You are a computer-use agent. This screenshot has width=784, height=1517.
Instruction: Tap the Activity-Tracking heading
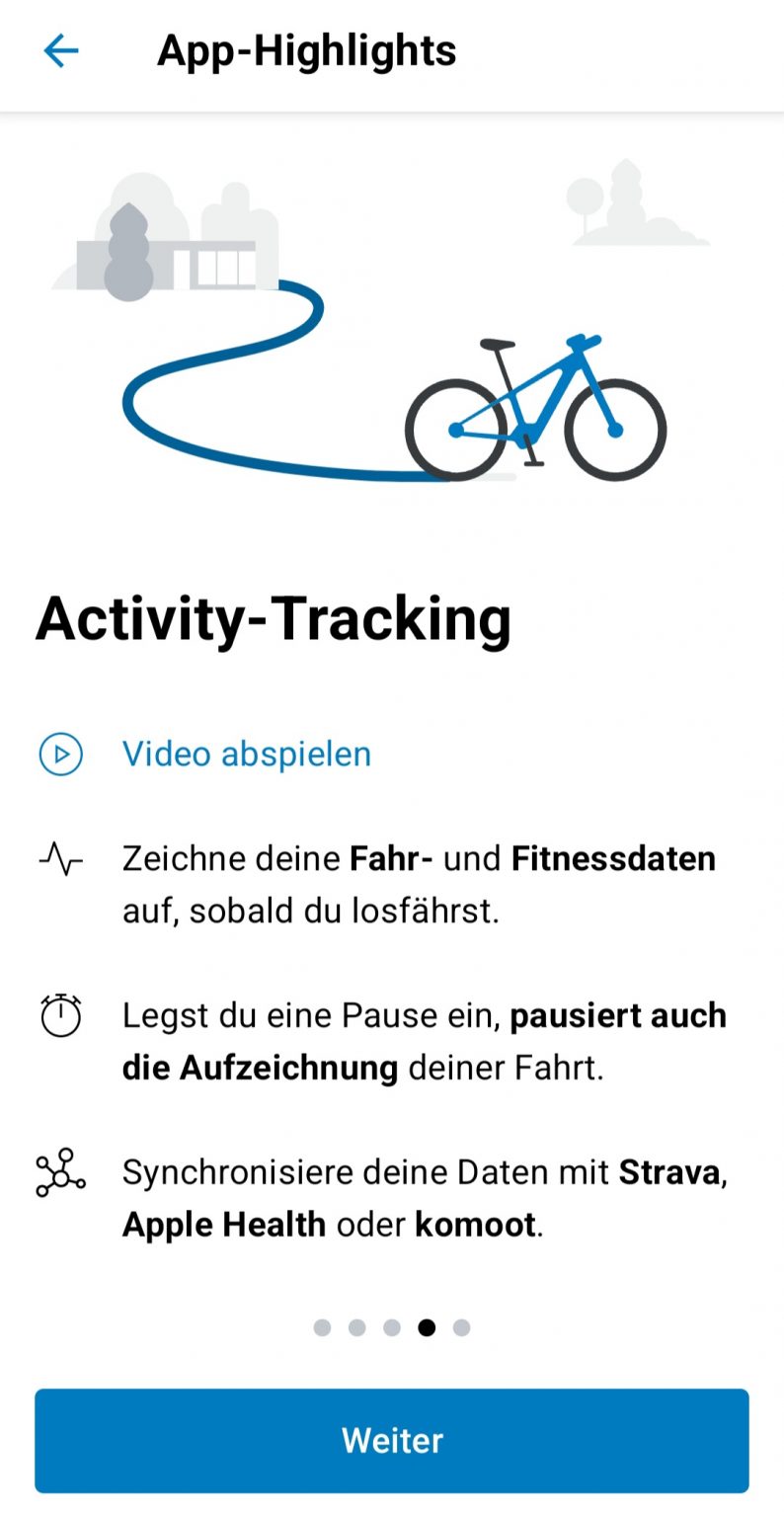pyautogui.click(x=274, y=620)
